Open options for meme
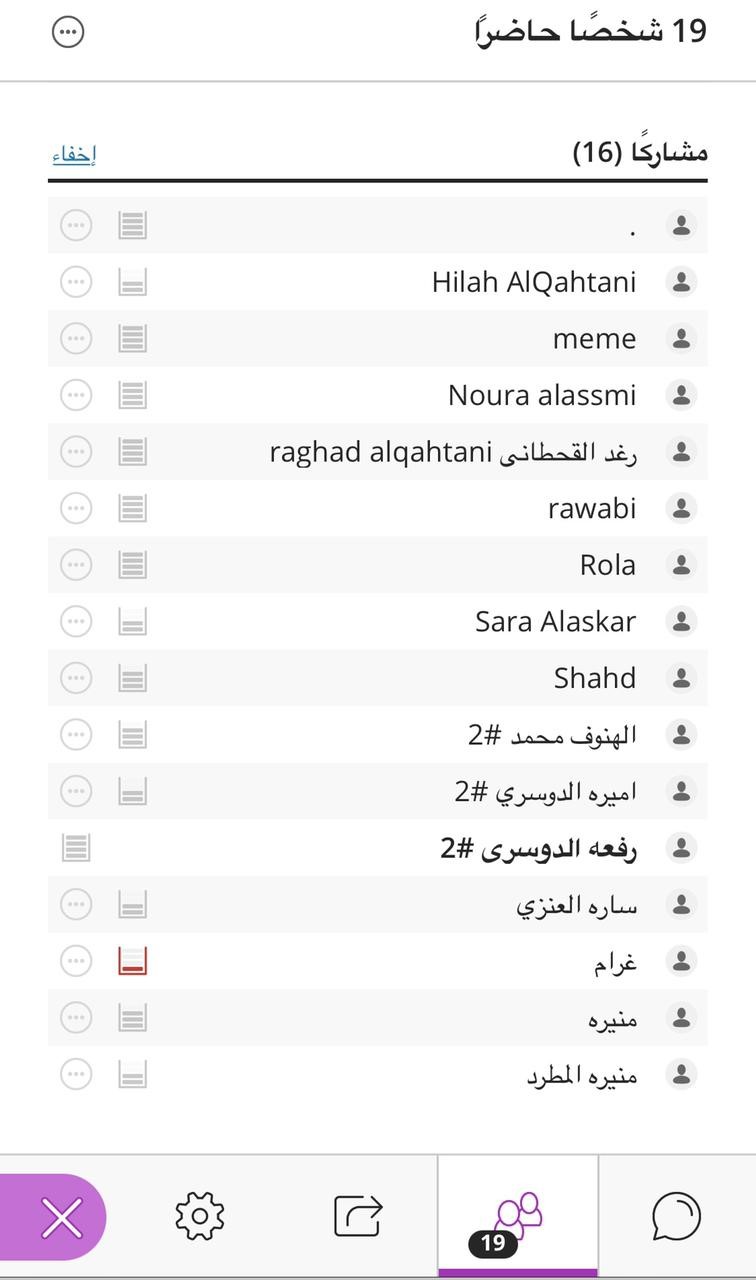The image size is (756, 1280). tap(76, 339)
